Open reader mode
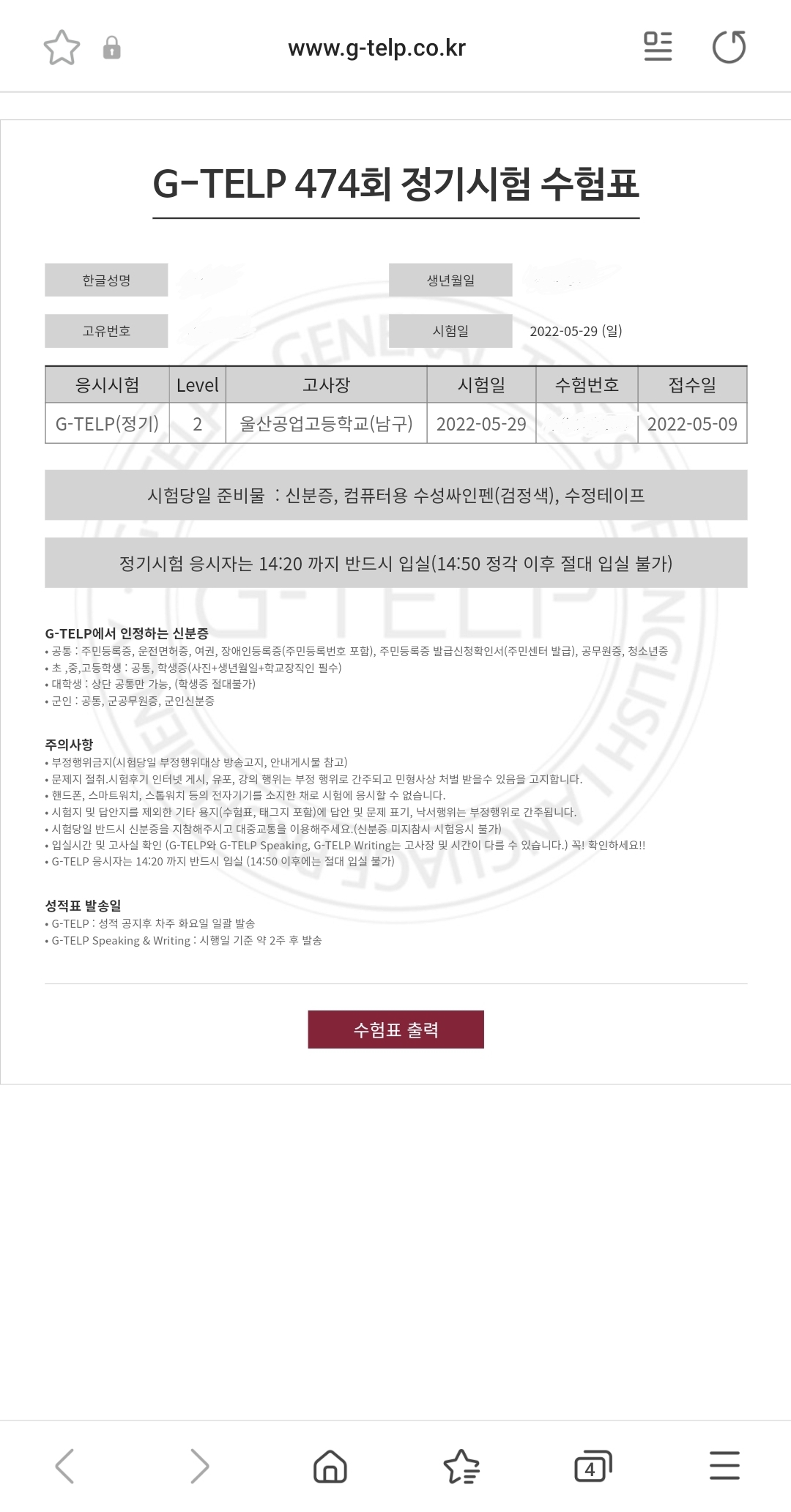This screenshot has height=1512, width=791. (658, 47)
